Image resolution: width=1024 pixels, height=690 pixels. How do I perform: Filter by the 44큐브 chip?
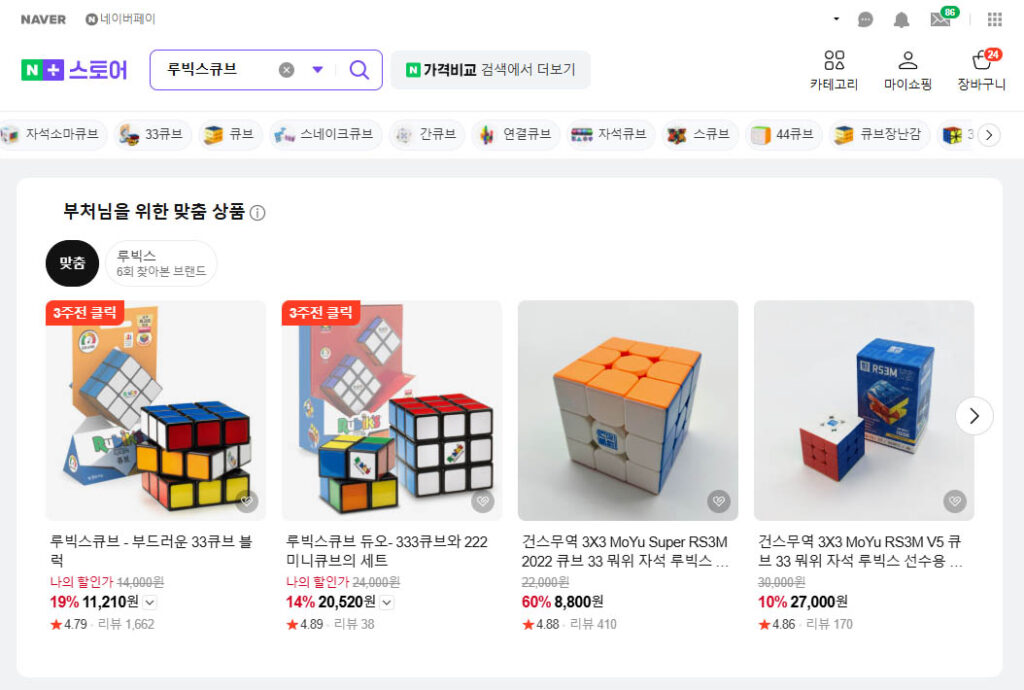(783, 135)
